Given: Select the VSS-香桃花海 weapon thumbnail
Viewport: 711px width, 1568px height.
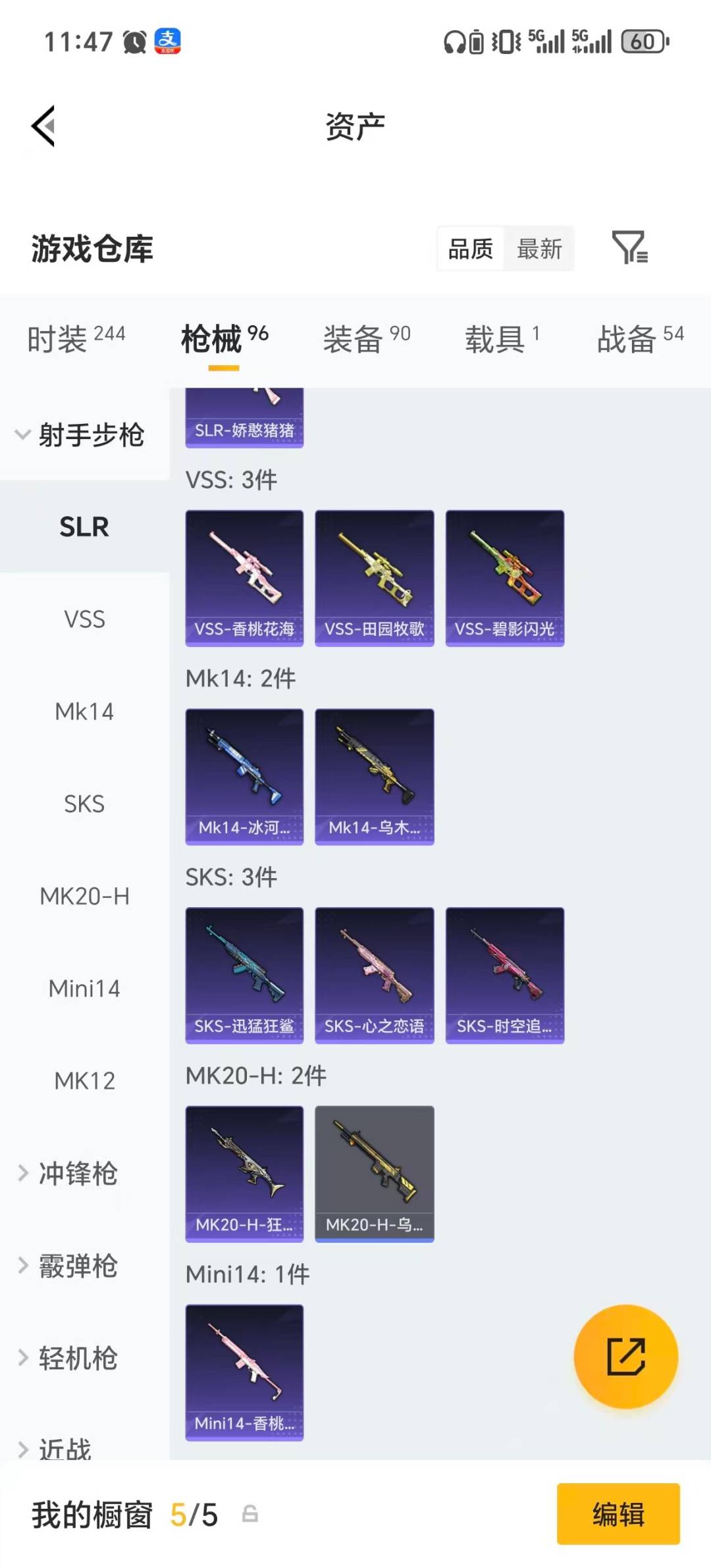Looking at the screenshot, I should click(x=244, y=576).
